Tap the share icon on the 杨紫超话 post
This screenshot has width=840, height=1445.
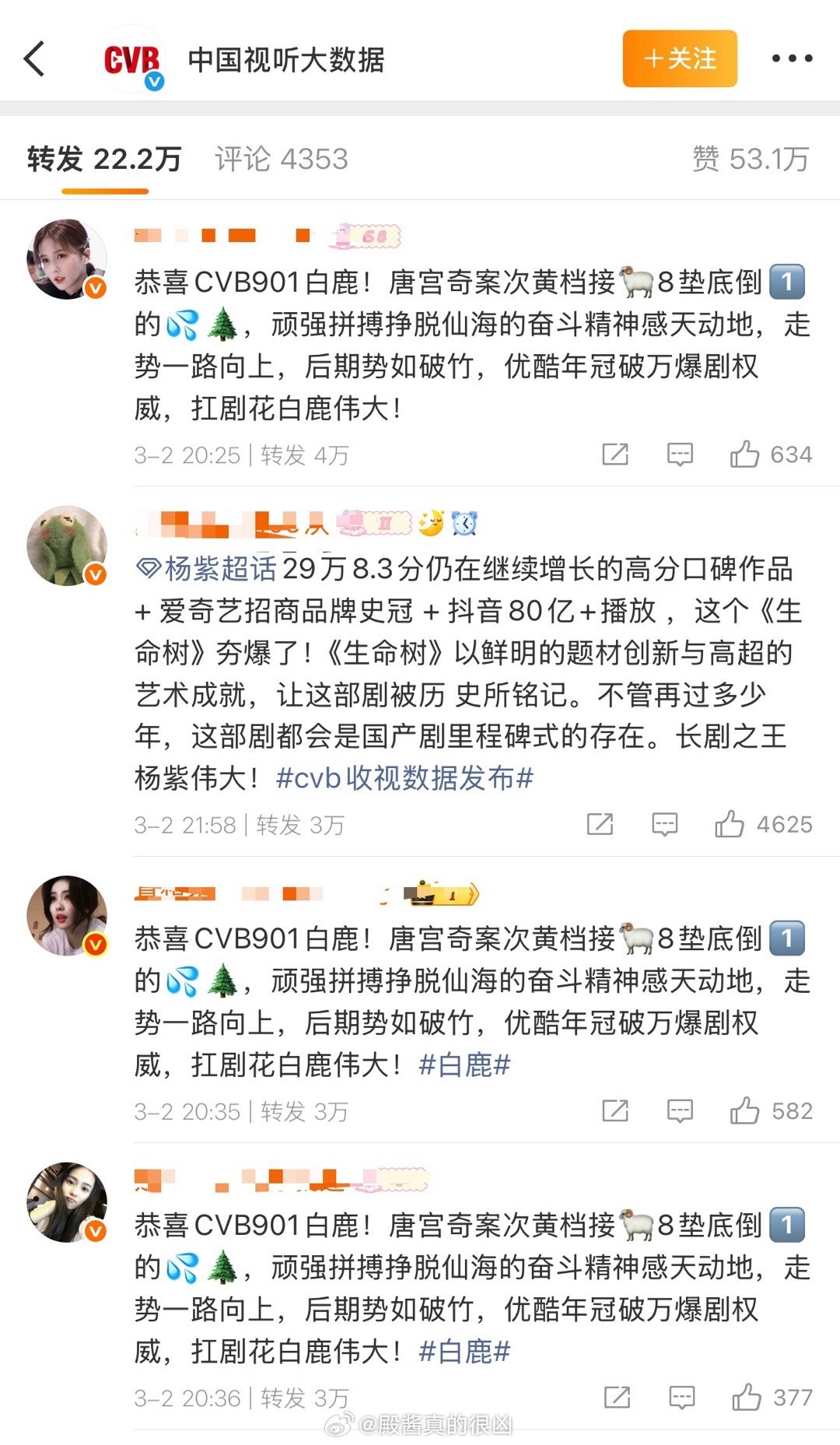(600, 823)
